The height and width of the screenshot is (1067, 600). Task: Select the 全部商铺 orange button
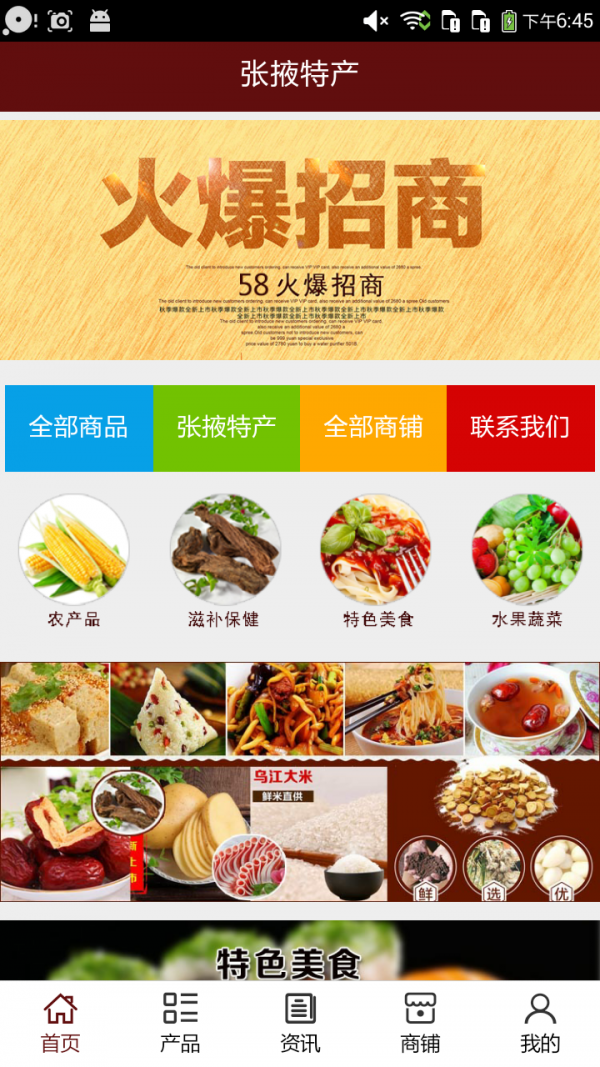coord(373,428)
